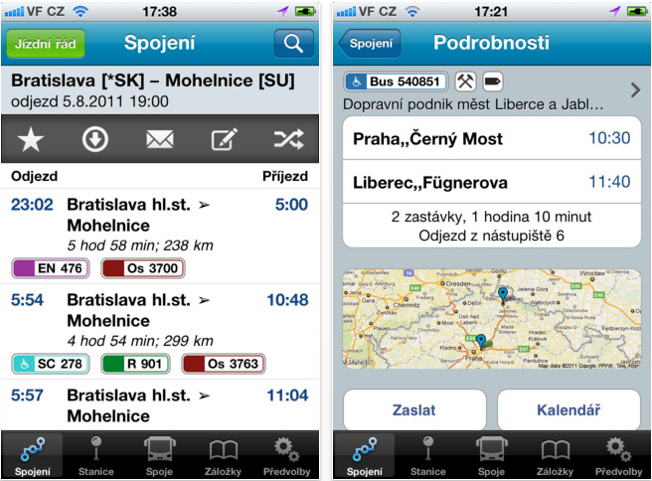Select the Praha,,Černý Most stop row
This screenshot has width=652, height=481.
coord(491,138)
